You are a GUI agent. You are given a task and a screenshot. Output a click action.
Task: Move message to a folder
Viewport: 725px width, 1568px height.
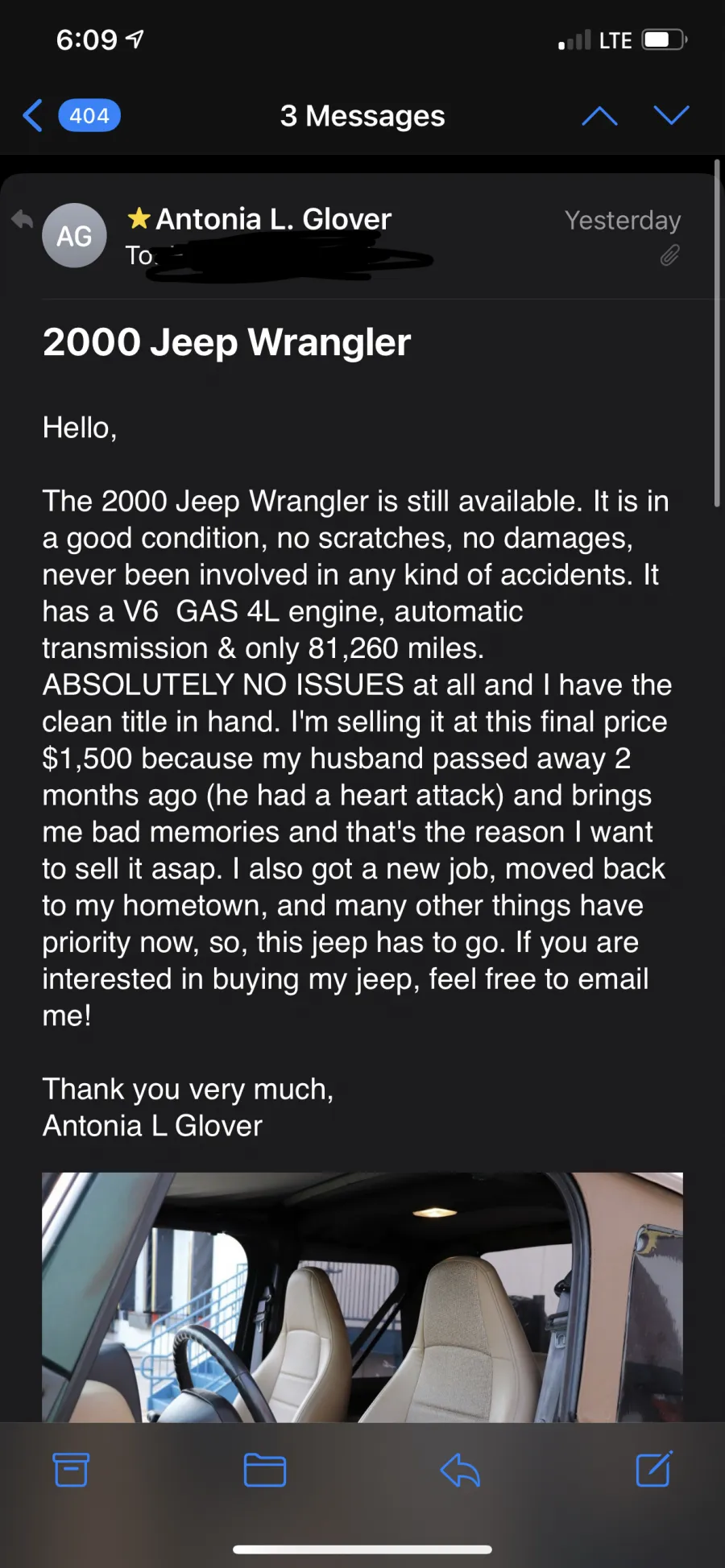[x=265, y=1470]
